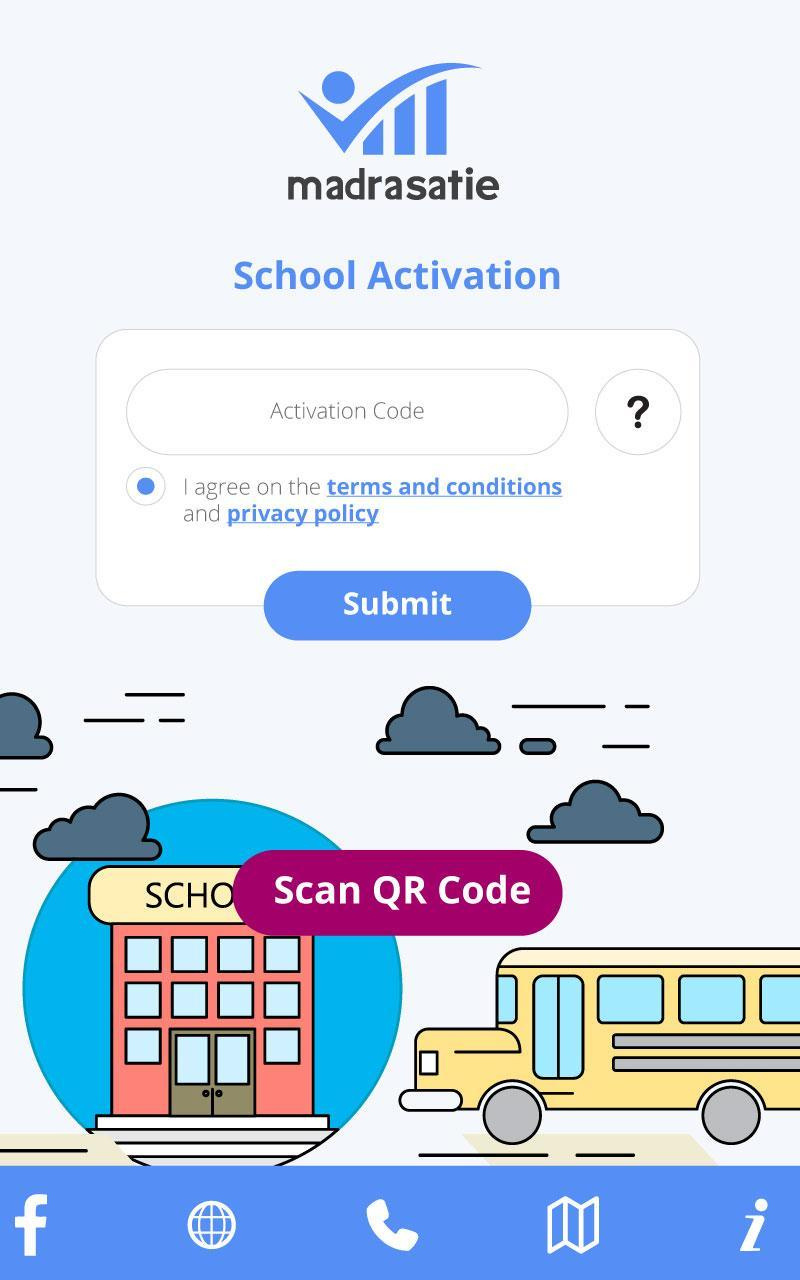Open the Facebook page icon
Screen dimensions: 800x1280
(x=30, y=1224)
